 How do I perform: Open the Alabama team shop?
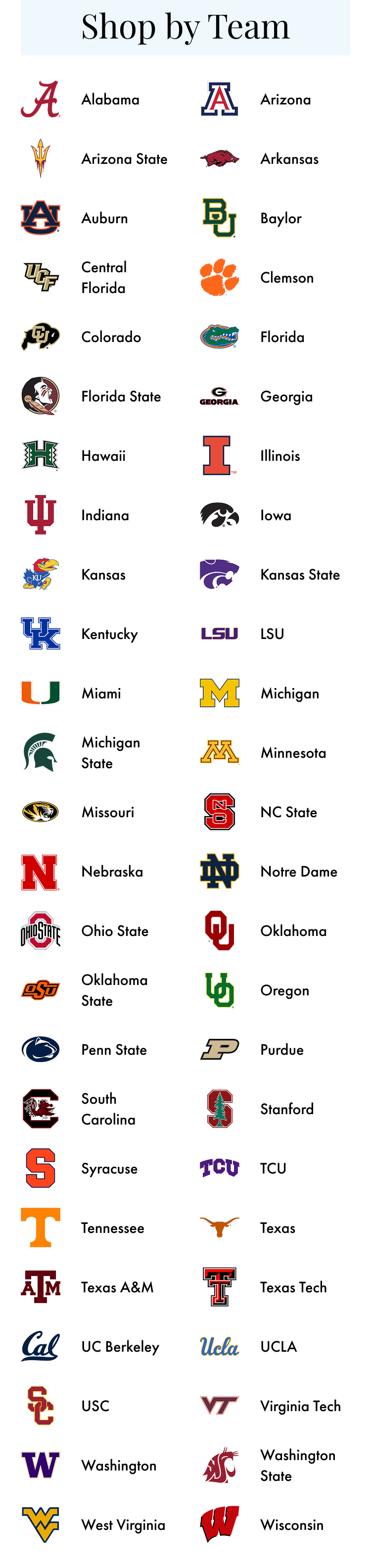coord(110,100)
